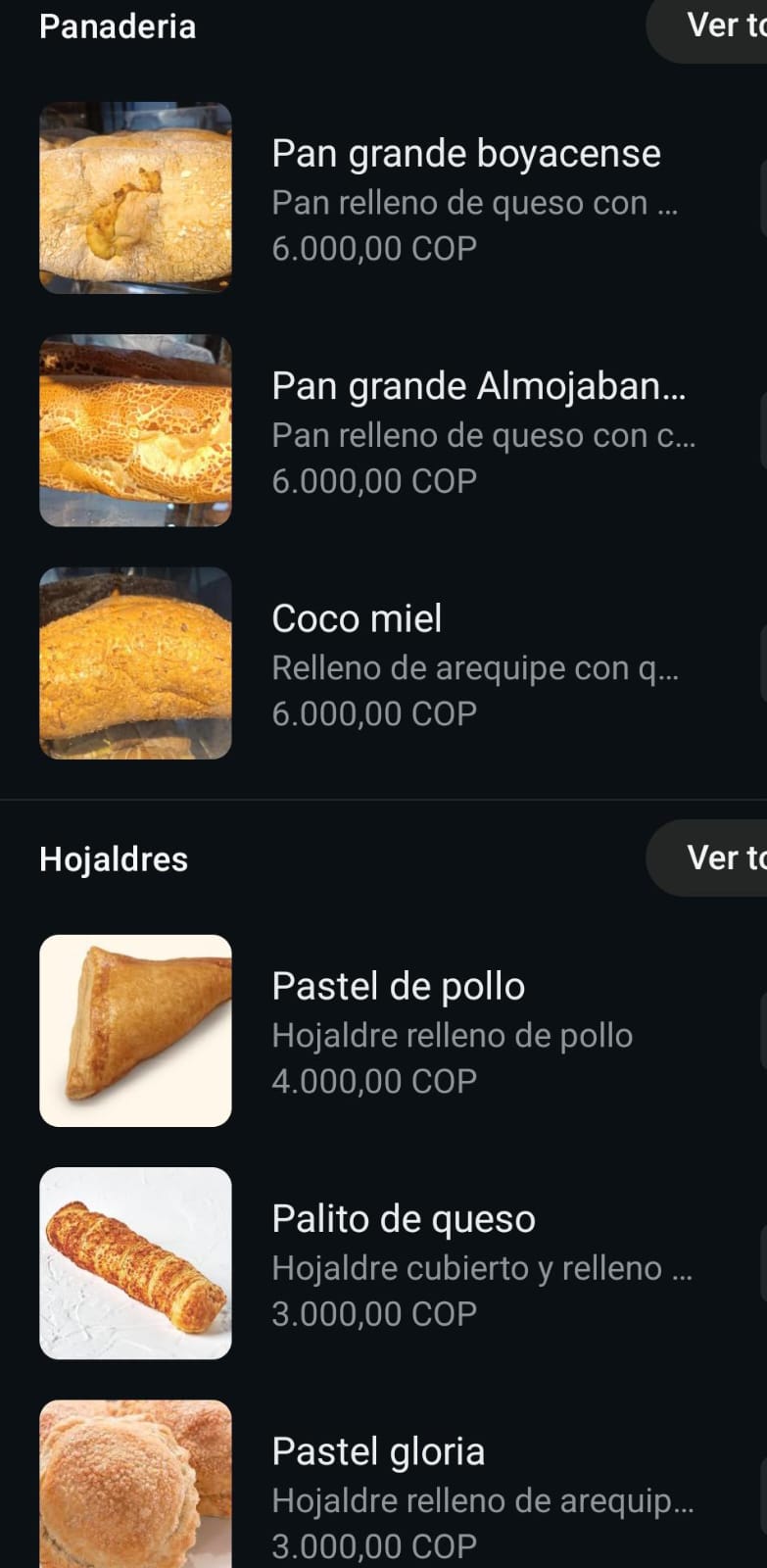Click the add button beside Pan grande Almojaban

[762, 428]
